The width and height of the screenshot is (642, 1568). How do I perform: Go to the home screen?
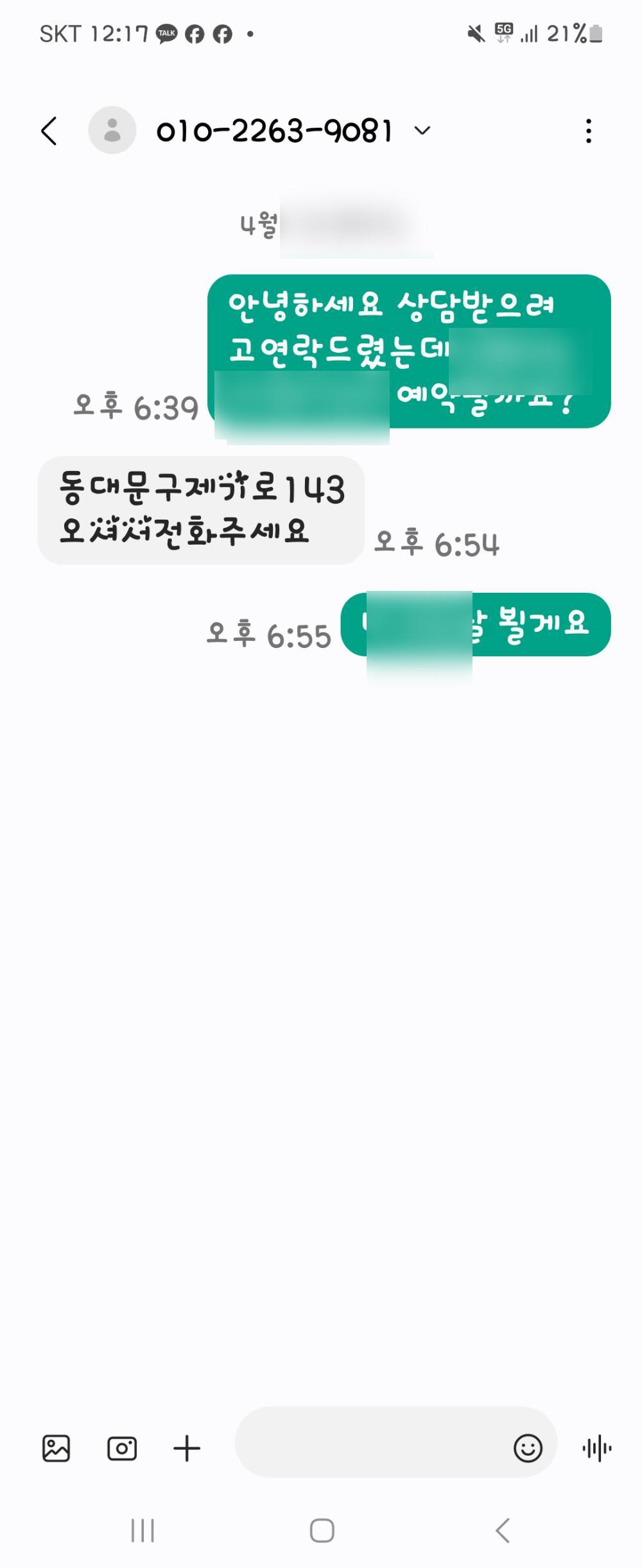click(x=322, y=1531)
